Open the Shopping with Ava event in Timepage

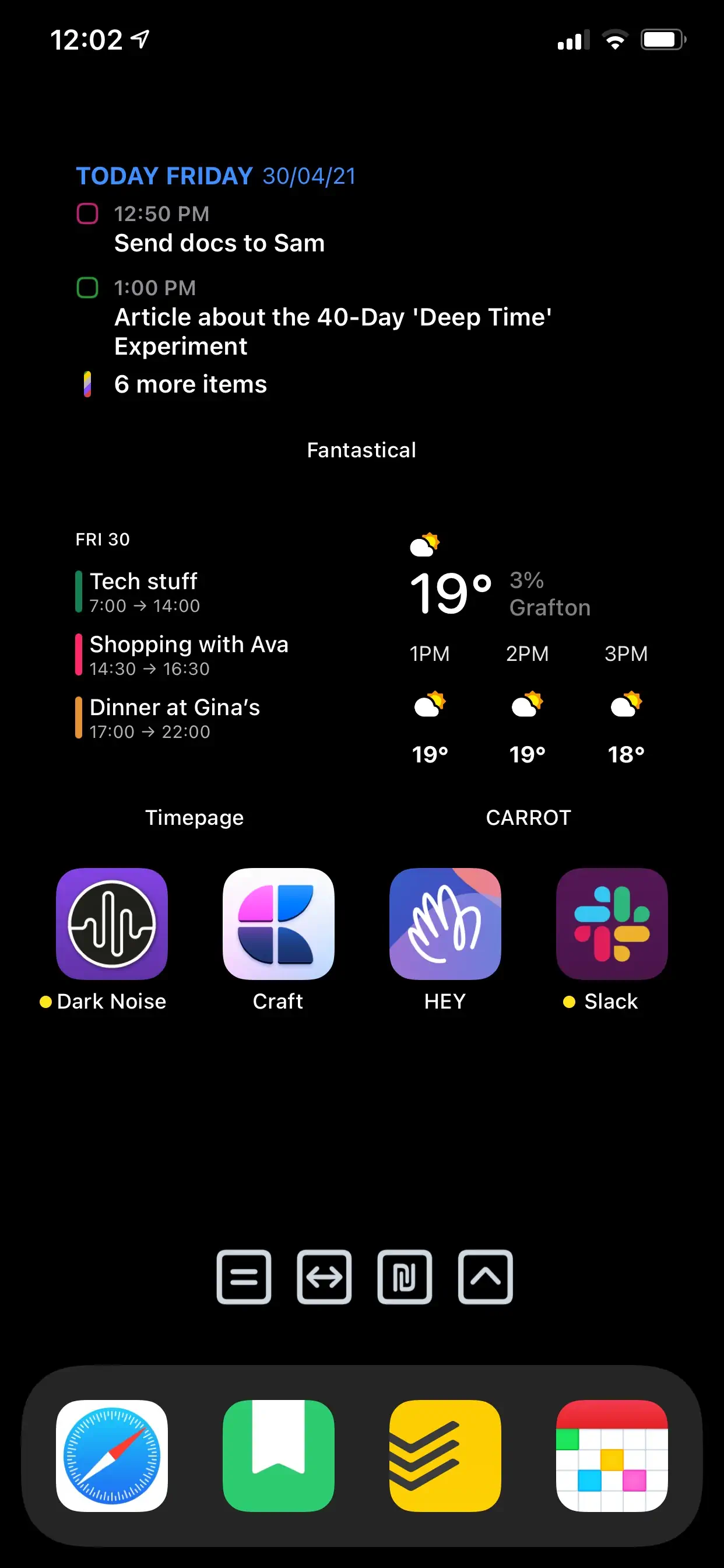tap(189, 654)
